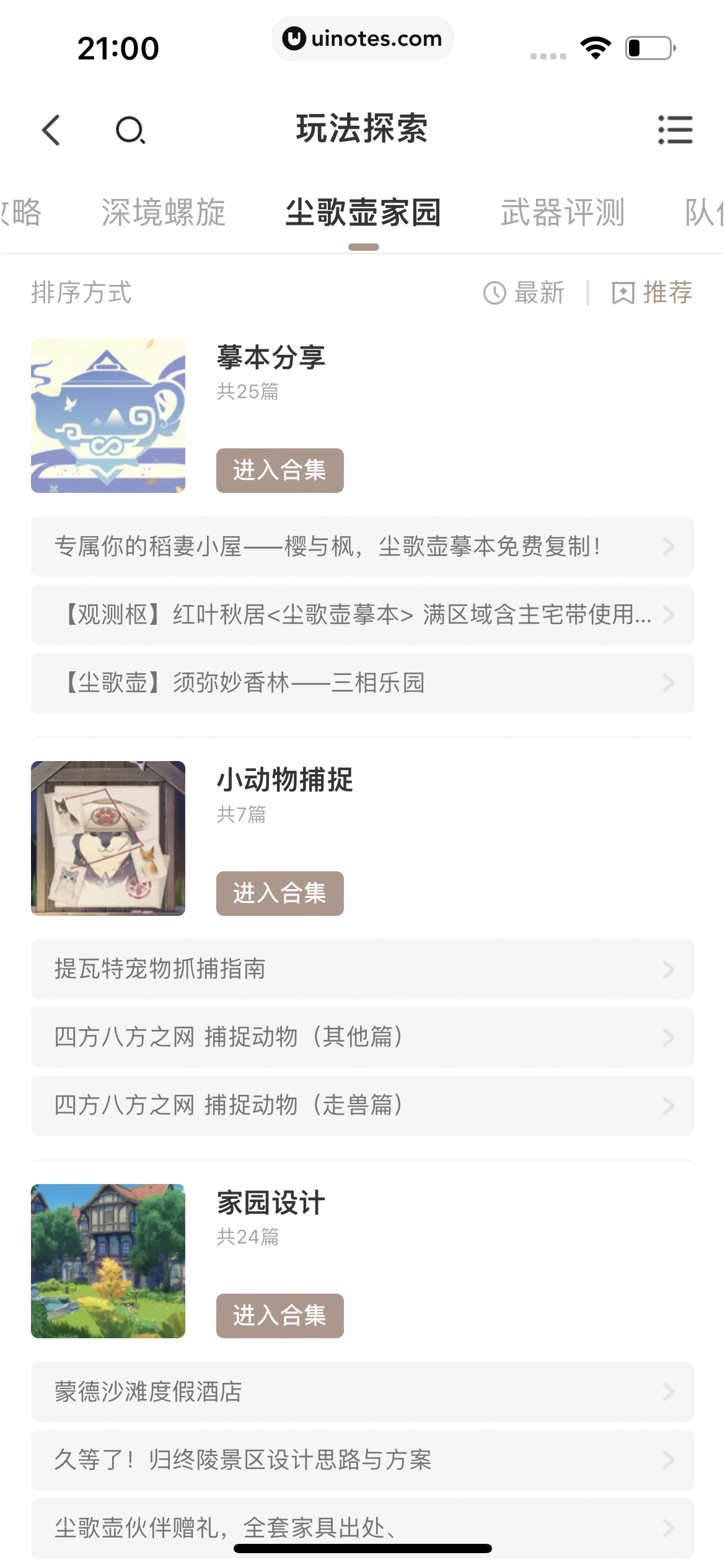
Task: Open 【观测枢】红叶秋居 article
Action: click(x=362, y=615)
